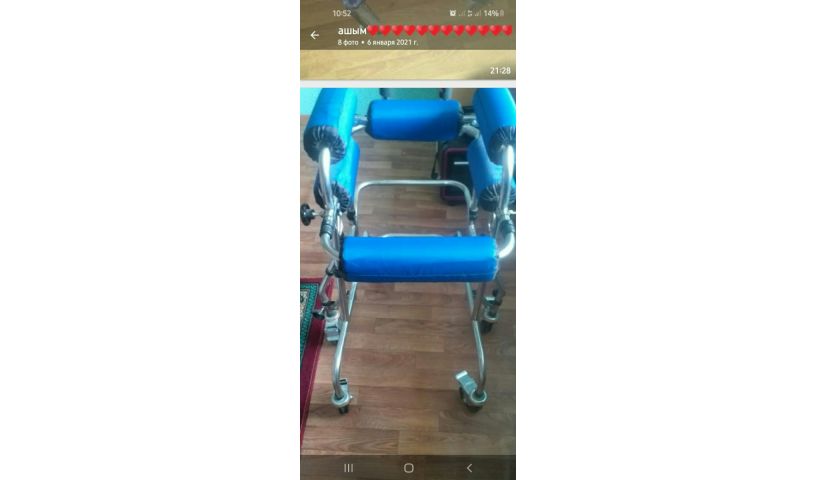Go back using the top arrow
Viewport: 816px width, 480px height.
[x=315, y=35]
